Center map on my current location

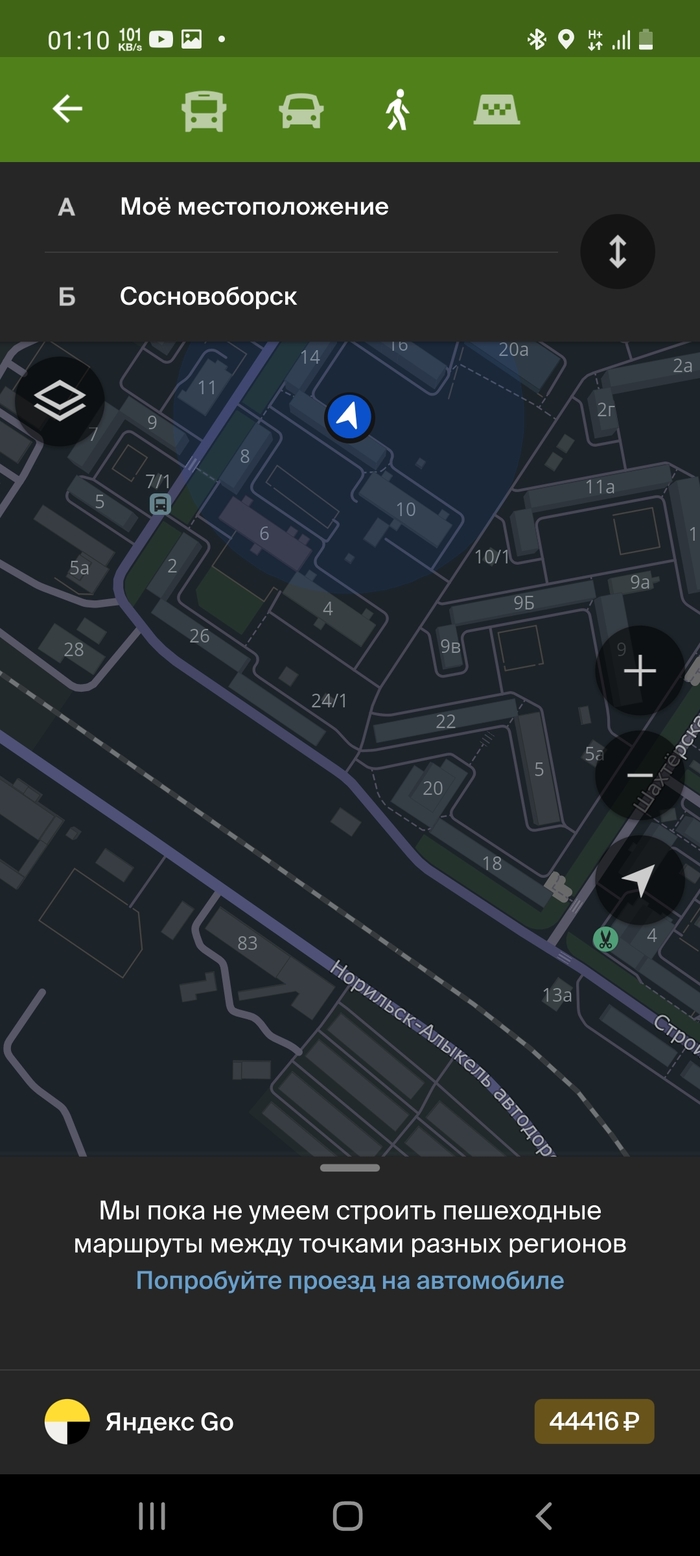click(640, 880)
